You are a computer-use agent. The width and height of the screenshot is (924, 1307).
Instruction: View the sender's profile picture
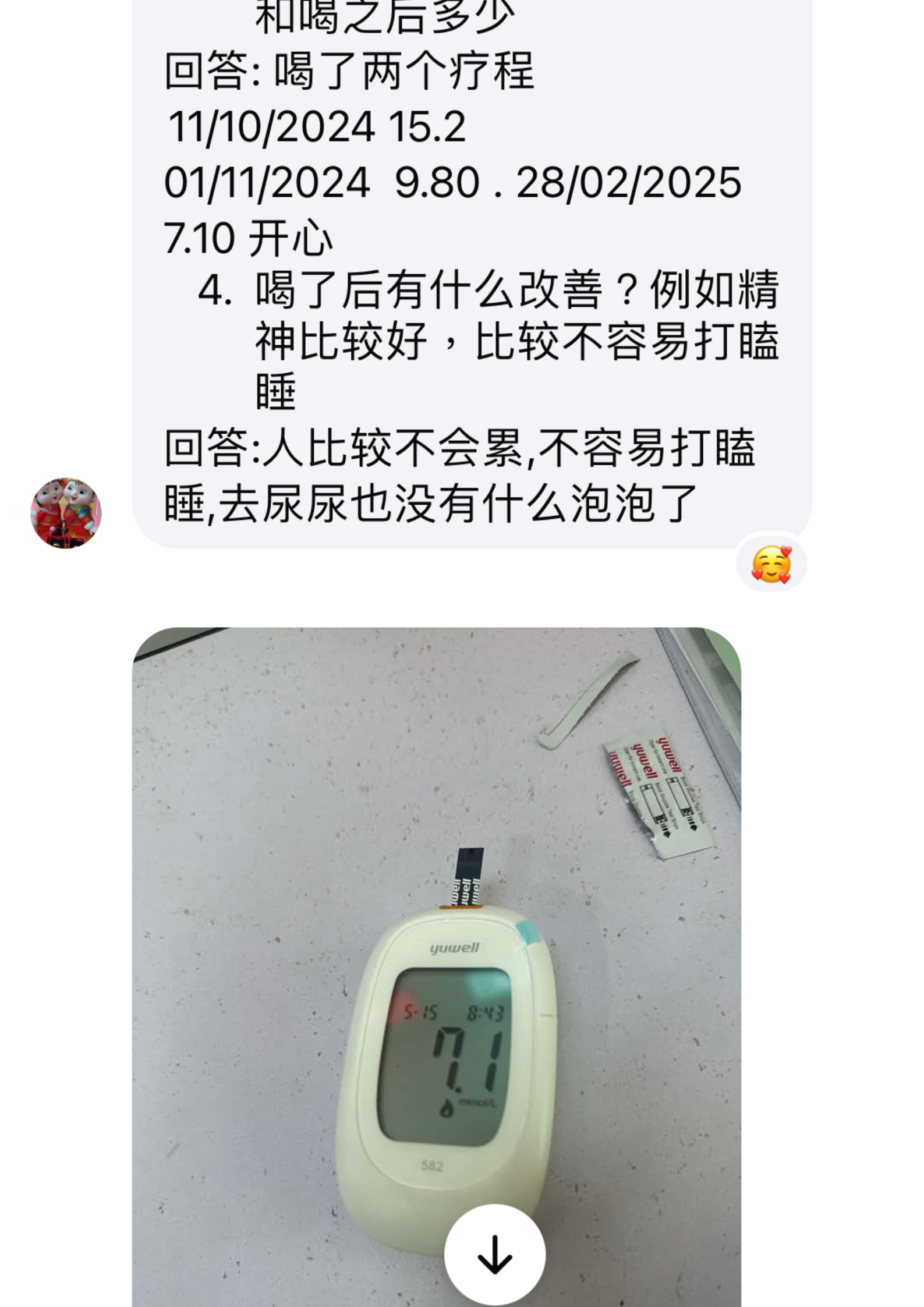(x=66, y=513)
